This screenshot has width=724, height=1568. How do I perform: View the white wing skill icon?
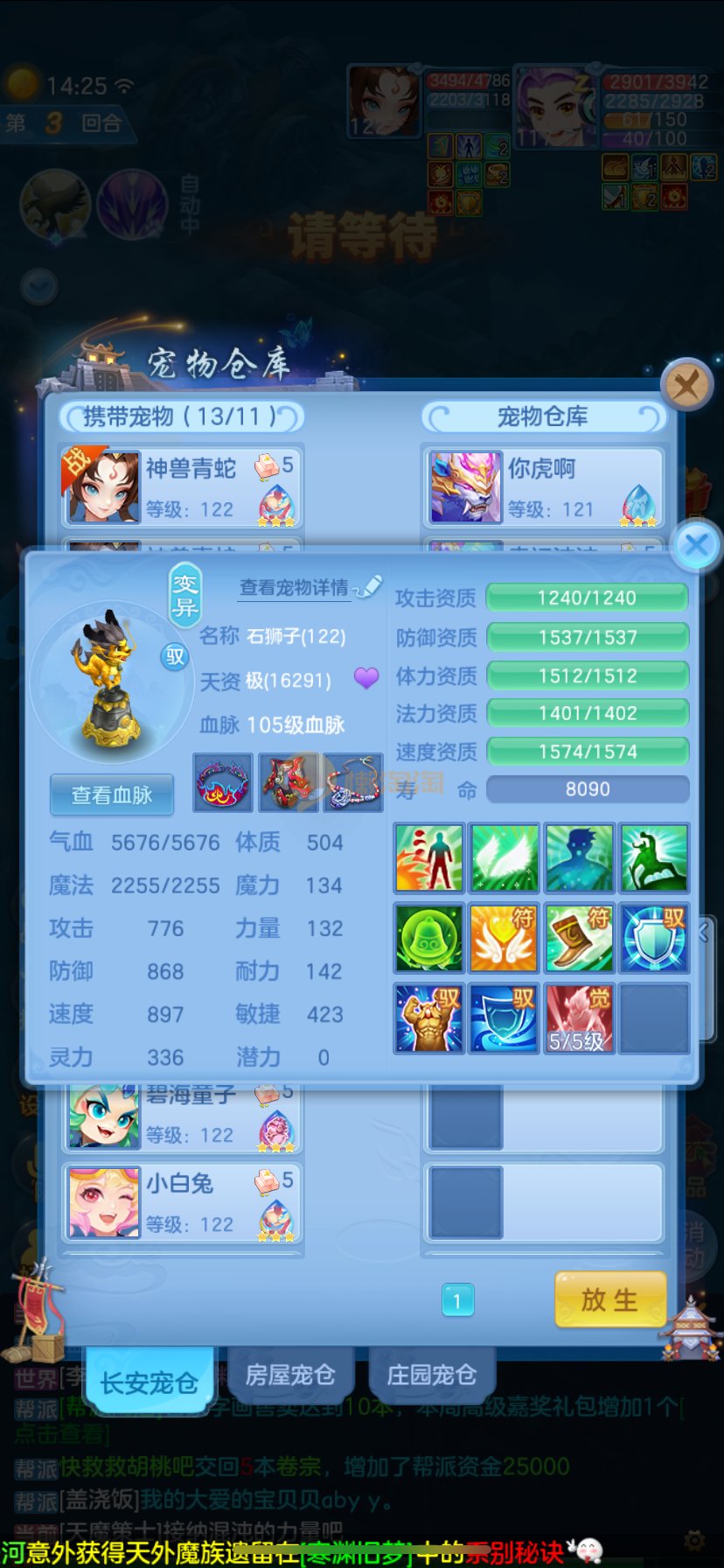504,857
